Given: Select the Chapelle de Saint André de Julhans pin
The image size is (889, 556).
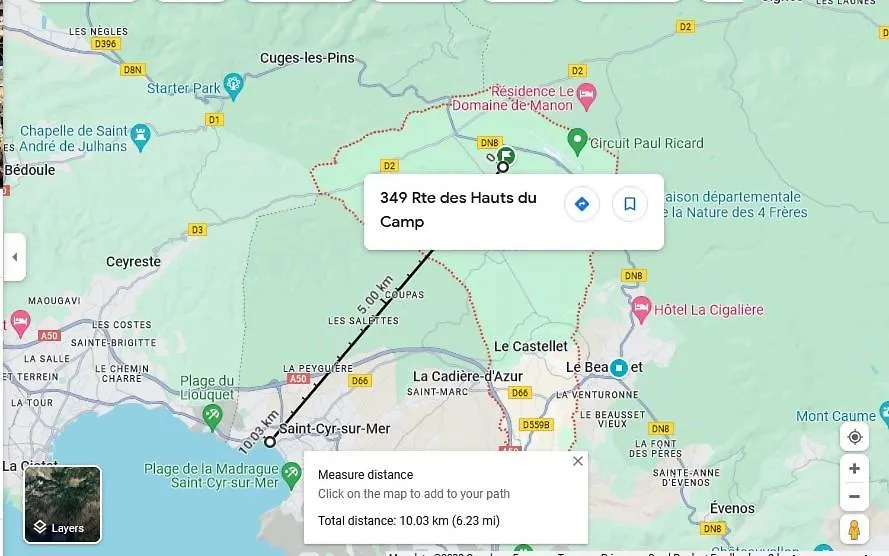Looking at the screenshot, I should [140, 132].
